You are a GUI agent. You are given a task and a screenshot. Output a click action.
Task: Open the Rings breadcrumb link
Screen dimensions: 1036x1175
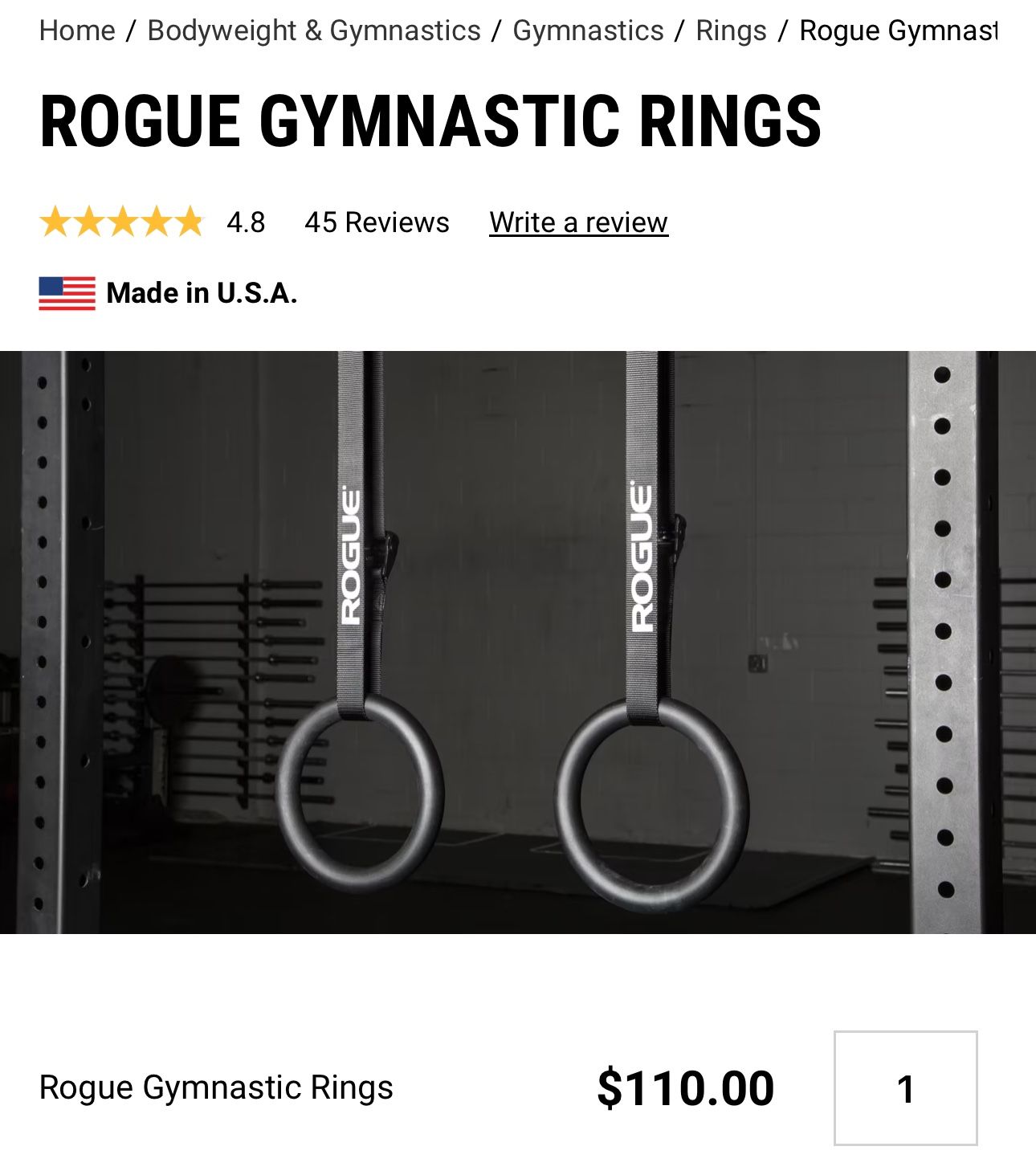coord(731,31)
